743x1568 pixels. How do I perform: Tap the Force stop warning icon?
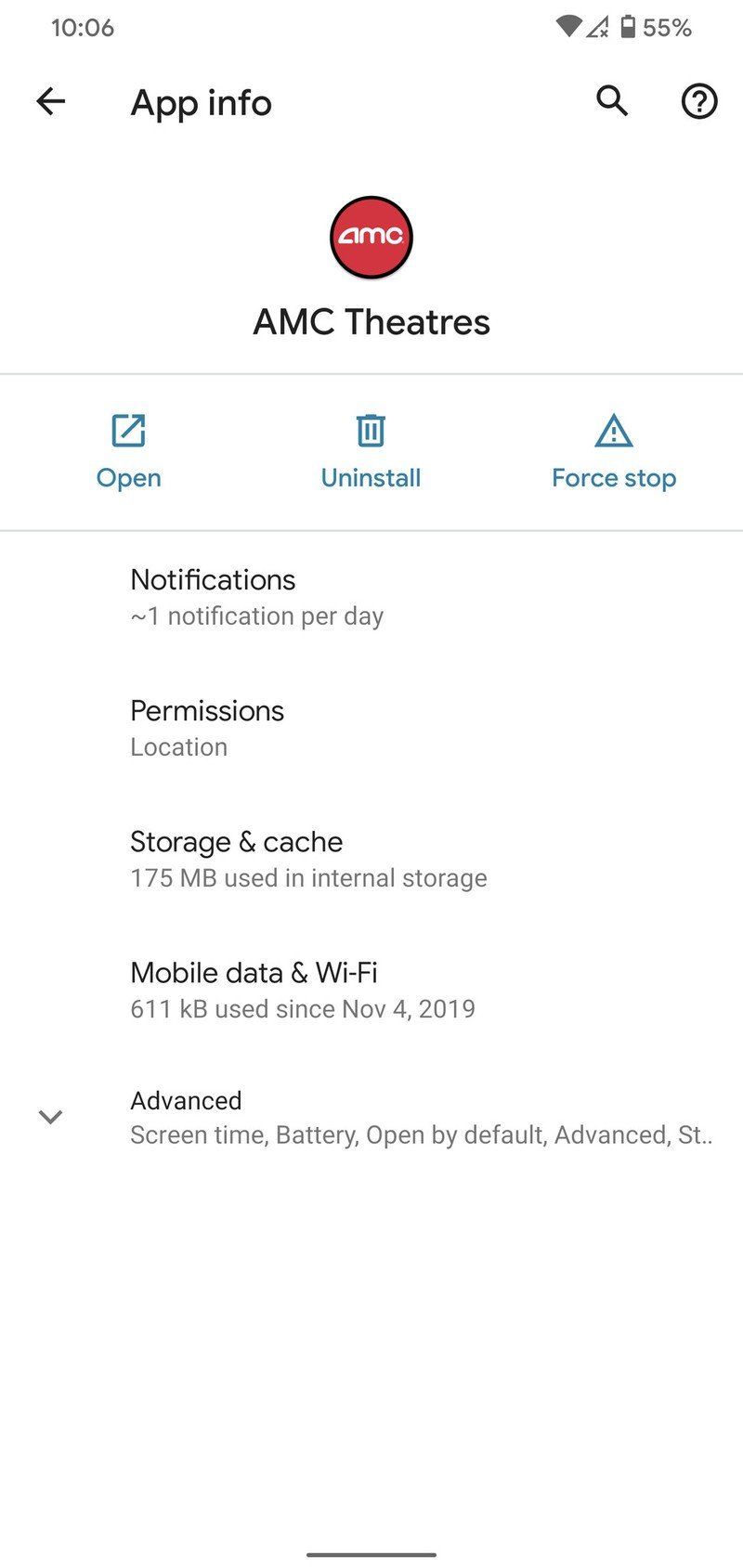tap(613, 431)
